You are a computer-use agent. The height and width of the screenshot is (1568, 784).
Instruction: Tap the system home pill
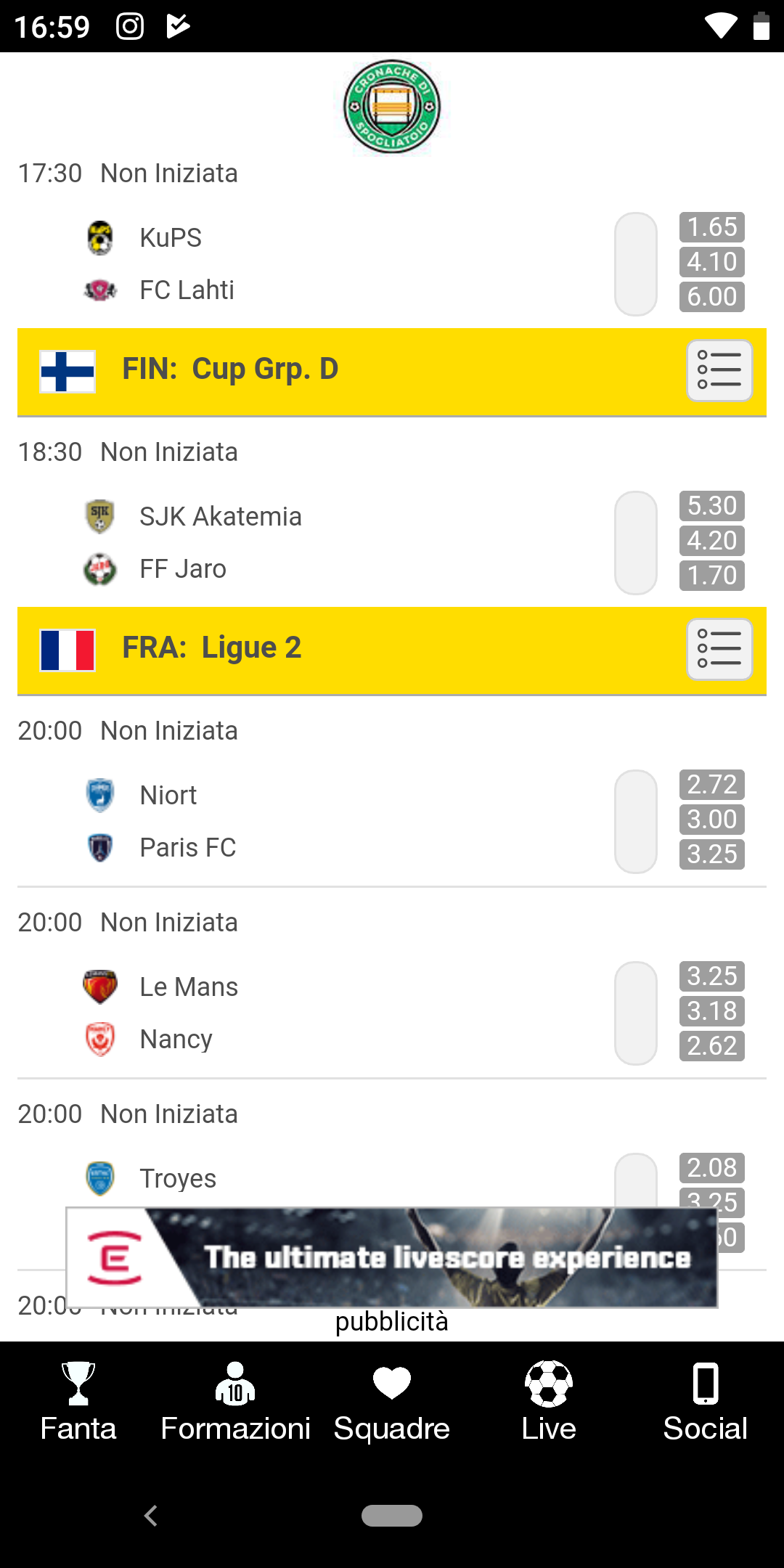click(392, 1516)
